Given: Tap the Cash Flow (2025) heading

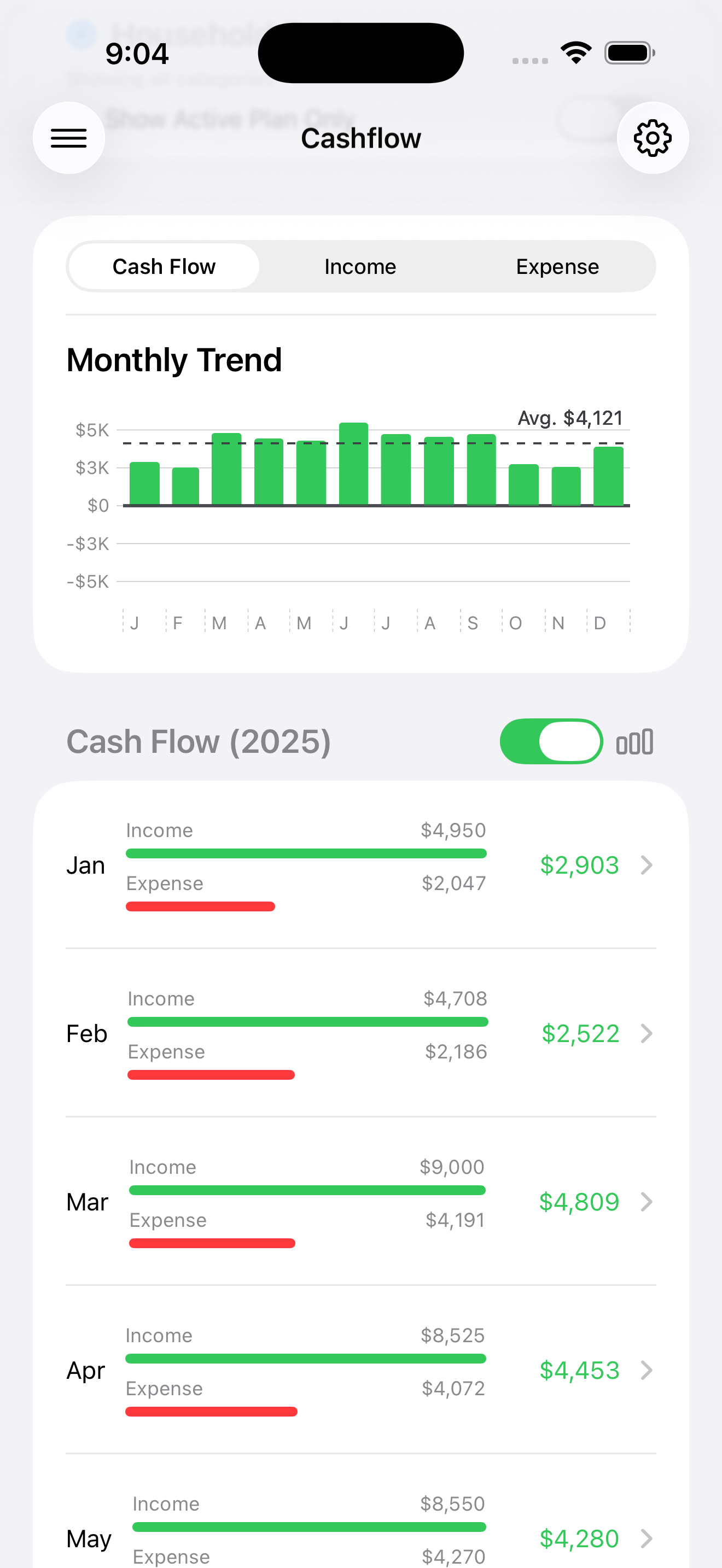Looking at the screenshot, I should [199, 741].
